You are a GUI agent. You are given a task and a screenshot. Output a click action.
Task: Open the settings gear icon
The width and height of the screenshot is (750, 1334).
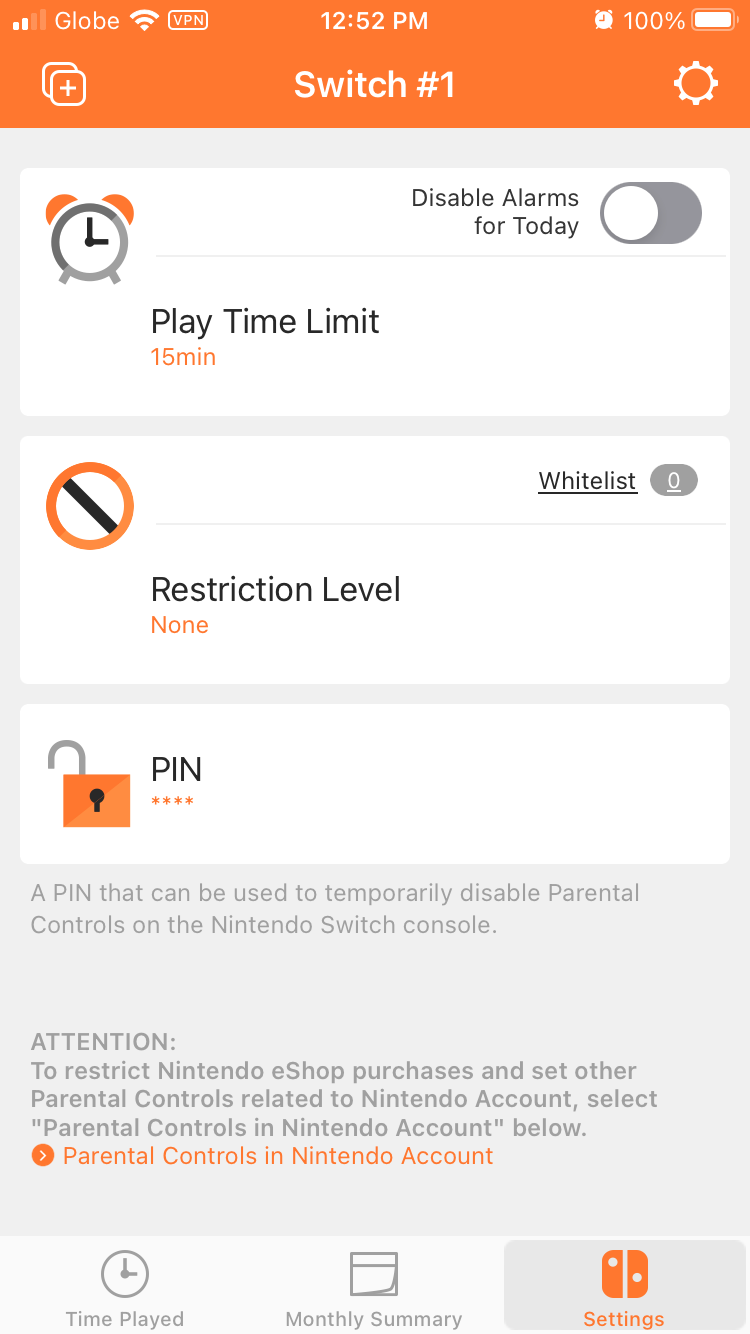point(695,84)
